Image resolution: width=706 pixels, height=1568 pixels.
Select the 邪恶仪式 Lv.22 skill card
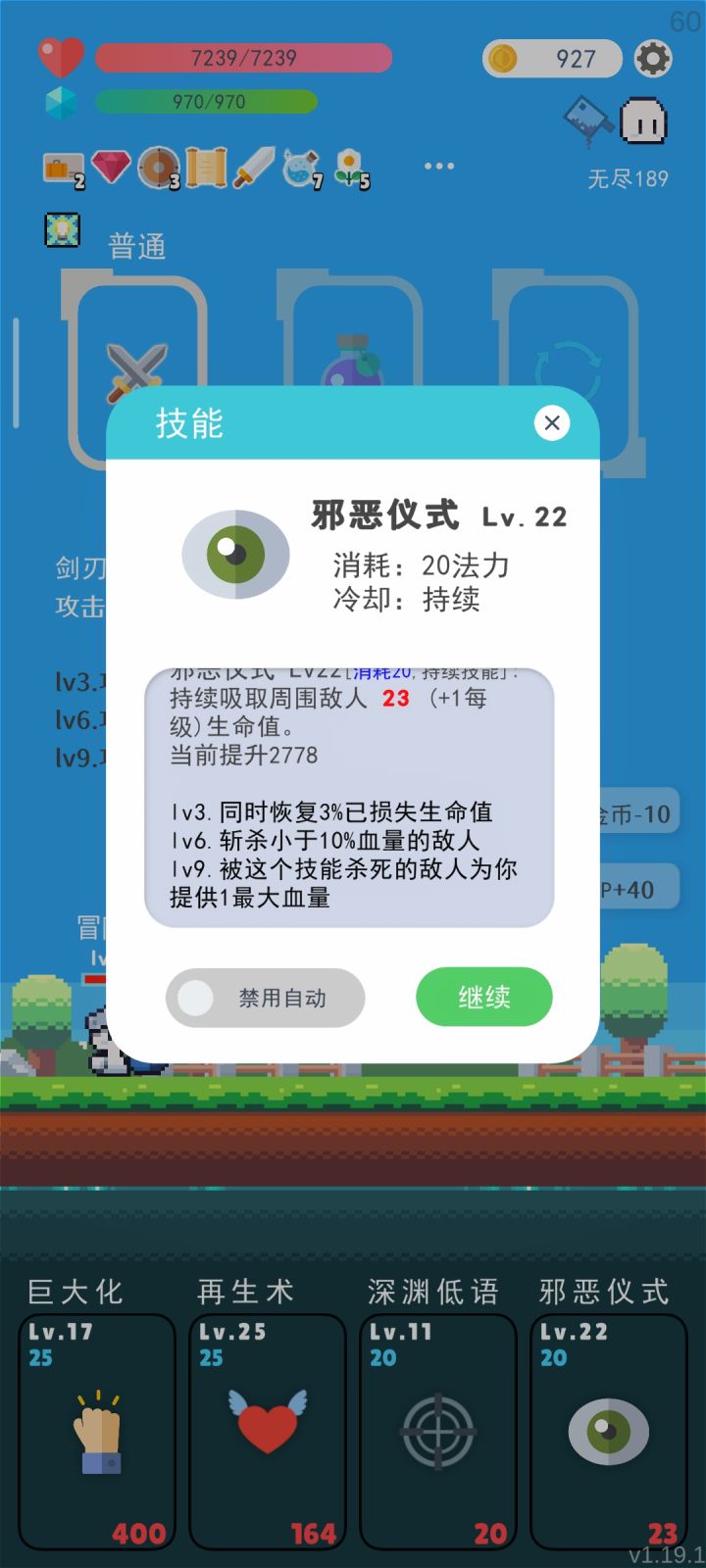pyautogui.click(x=608, y=1431)
